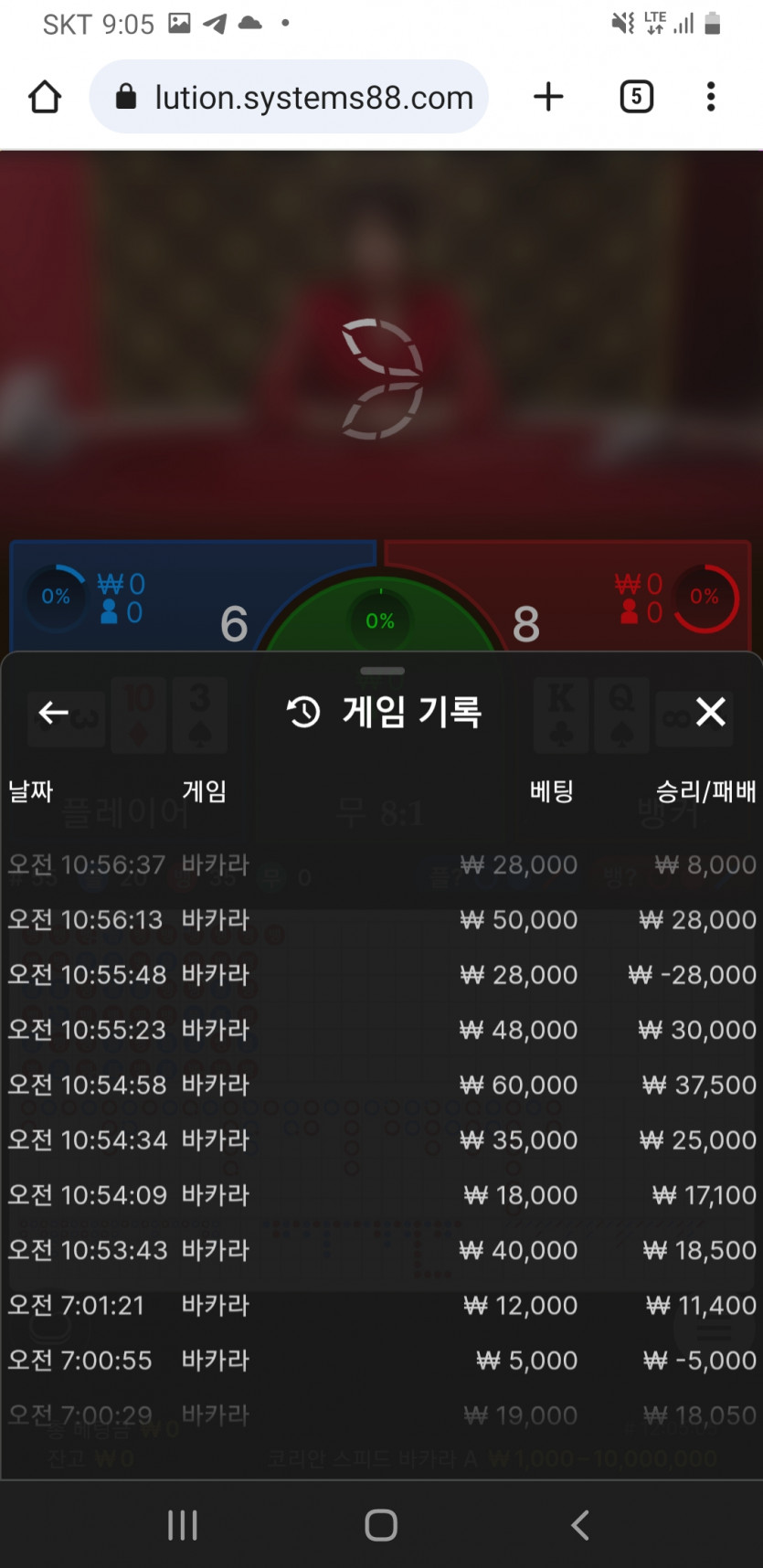This screenshot has height=1568, width=763.
Task: Open the 오전 10:55:48 바카라 record
Action: click(x=381, y=975)
